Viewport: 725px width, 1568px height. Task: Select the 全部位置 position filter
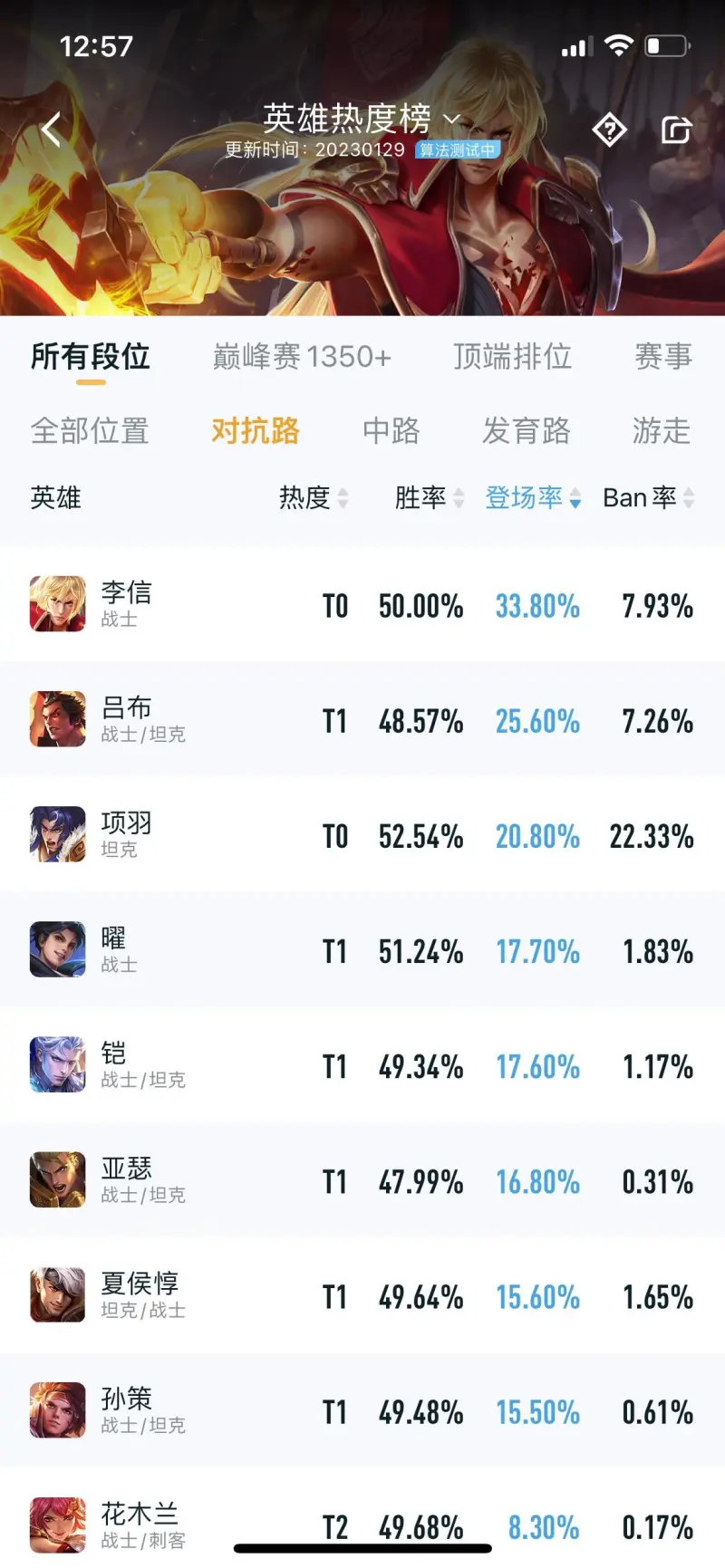[90, 431]
